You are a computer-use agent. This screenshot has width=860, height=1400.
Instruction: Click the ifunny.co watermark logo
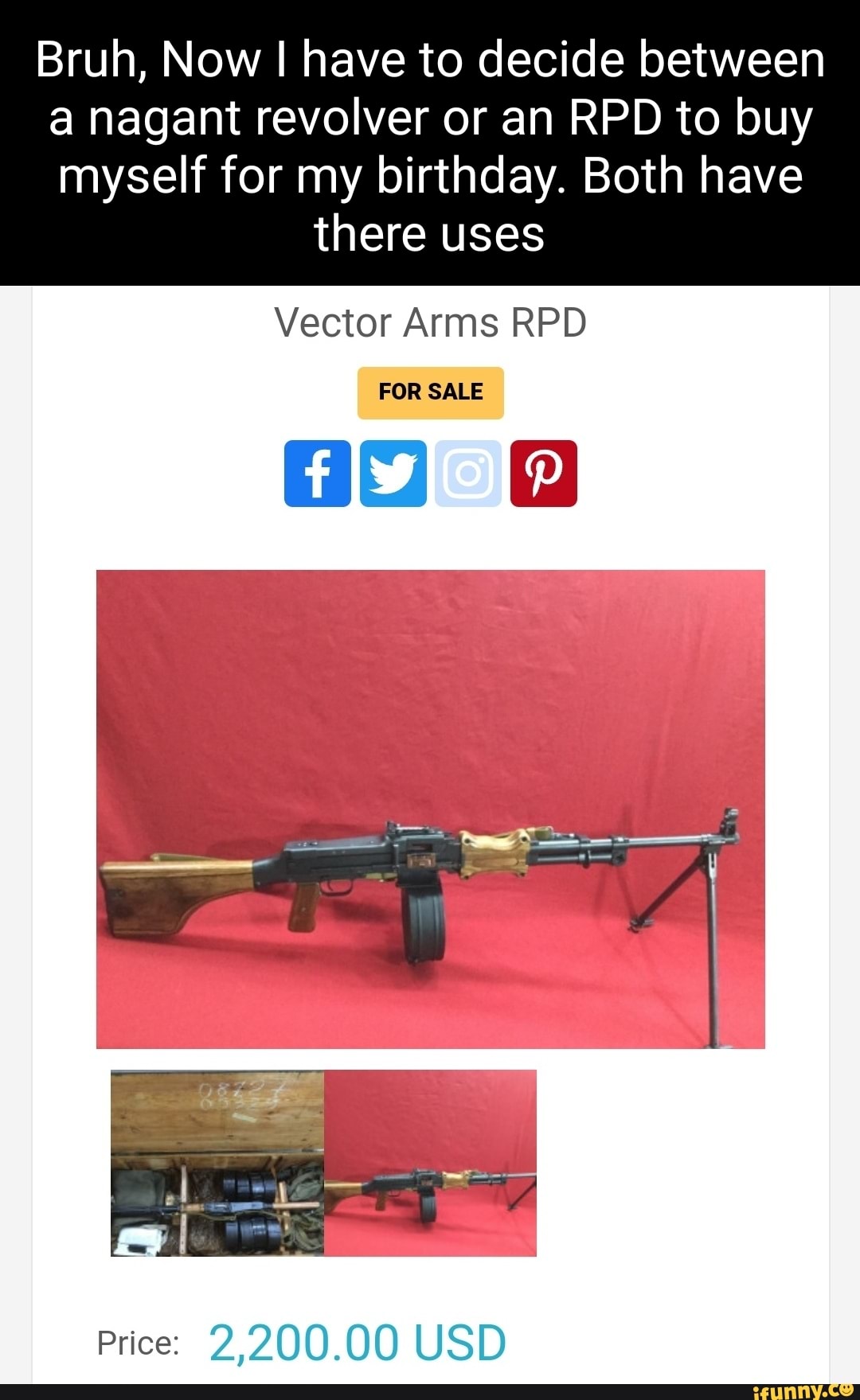pyautogui.click(x=807, y=1389)
